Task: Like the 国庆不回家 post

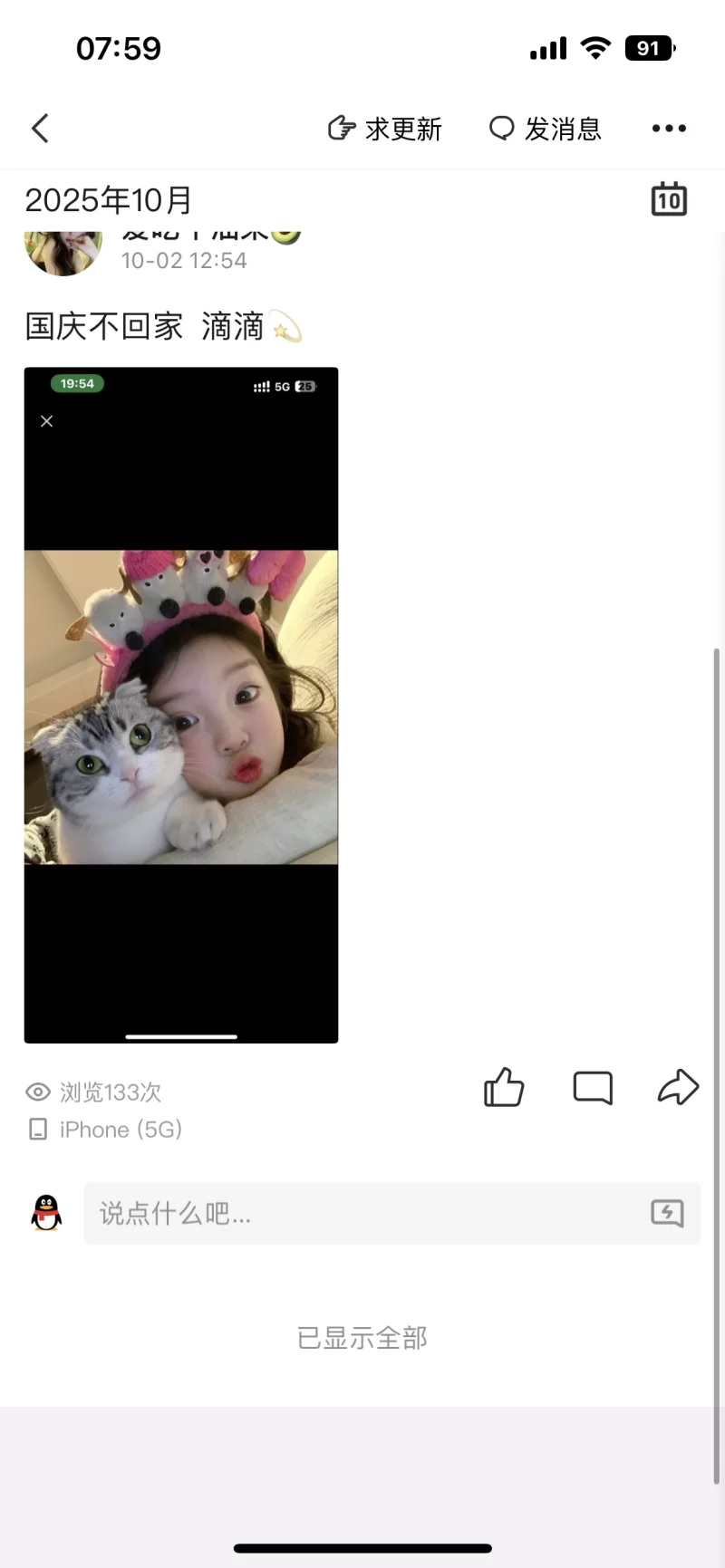Action: 504,1087
